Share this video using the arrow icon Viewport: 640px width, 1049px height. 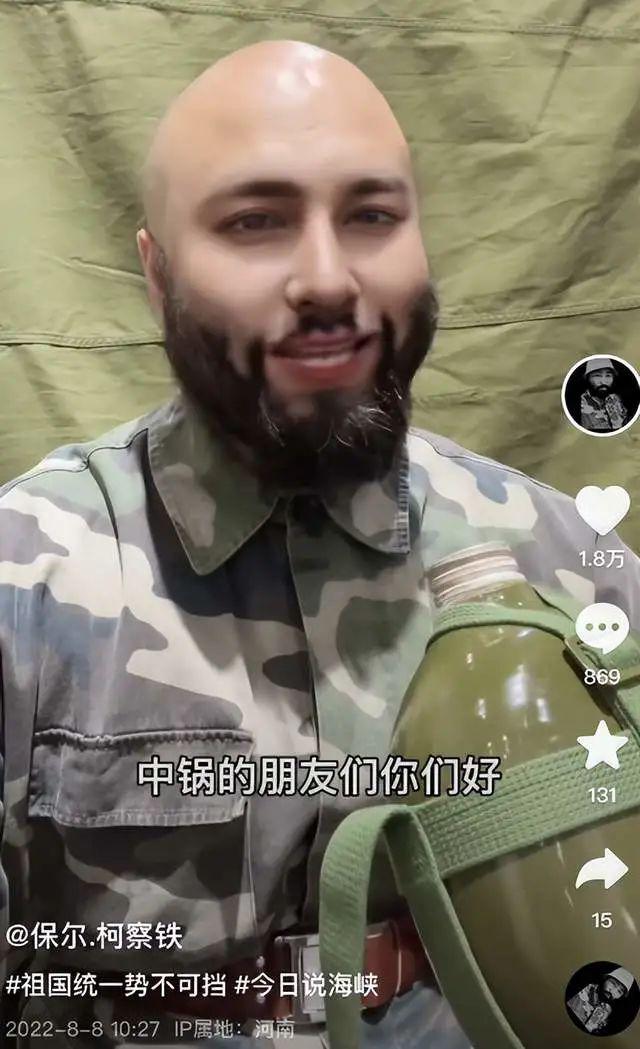click(x=602, y=869)
